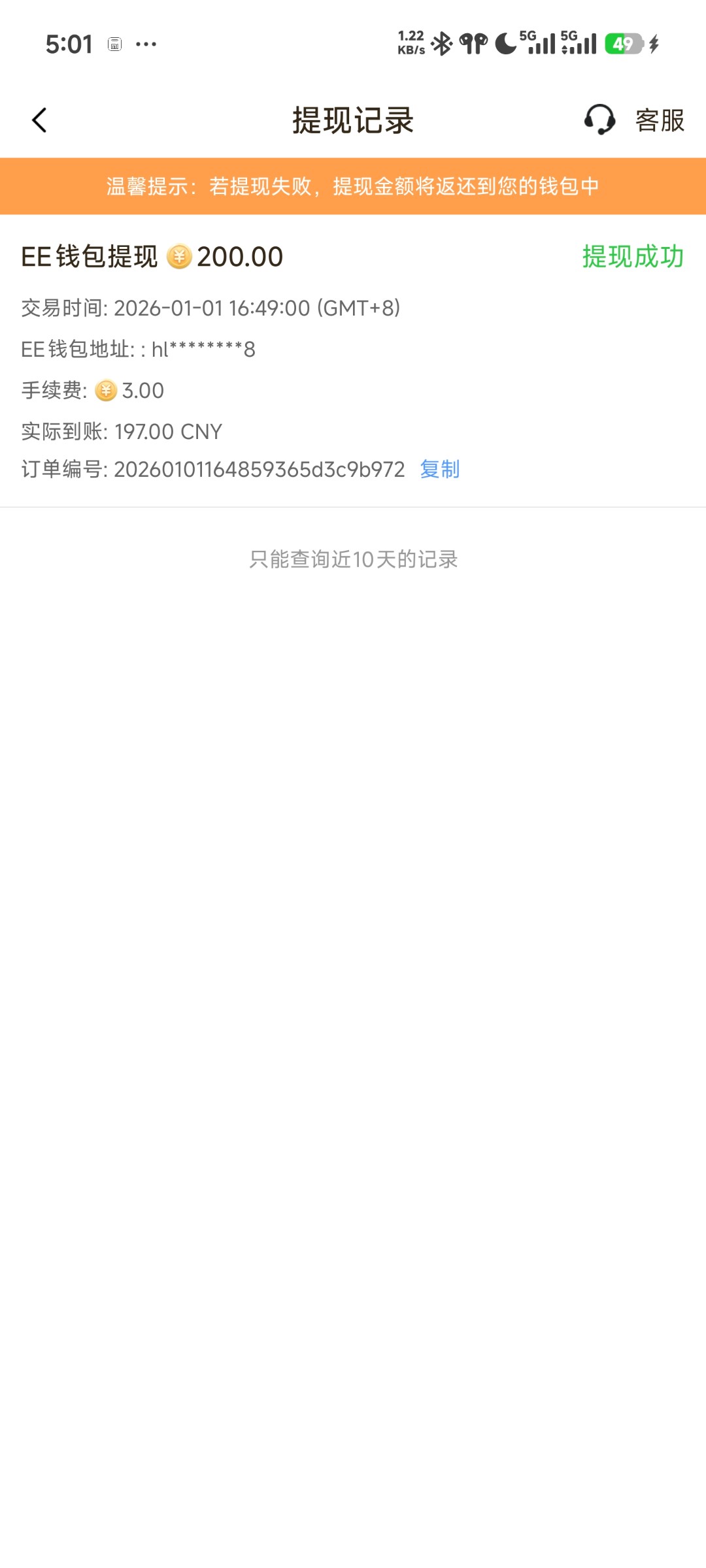Open customer service via the headset icon
The height and width of the screenshot is (1568, 706).
click(599, 120)
